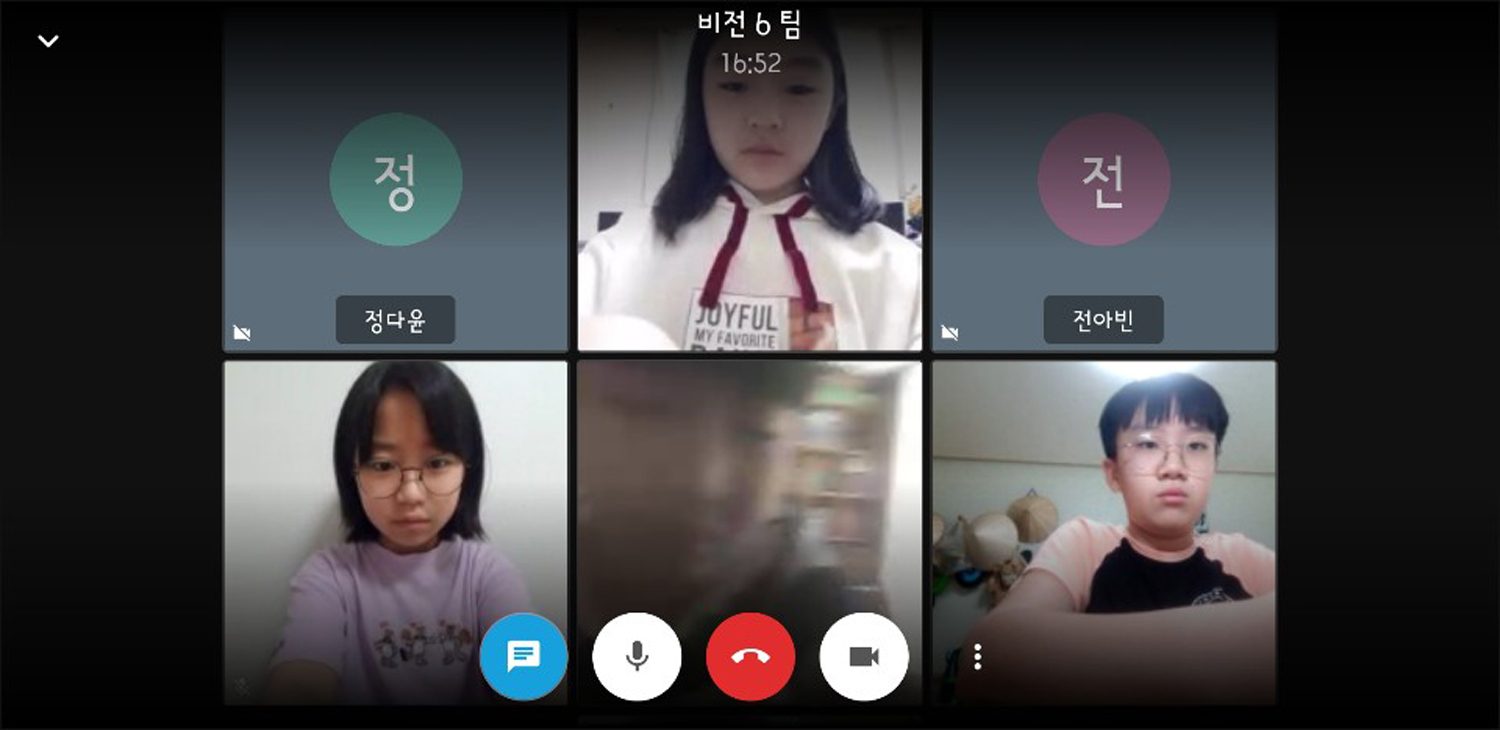The height and width of the screenshot is (730, 1500).
Task: Select 전아빈's participant tile
Action: coord(1103,180)
